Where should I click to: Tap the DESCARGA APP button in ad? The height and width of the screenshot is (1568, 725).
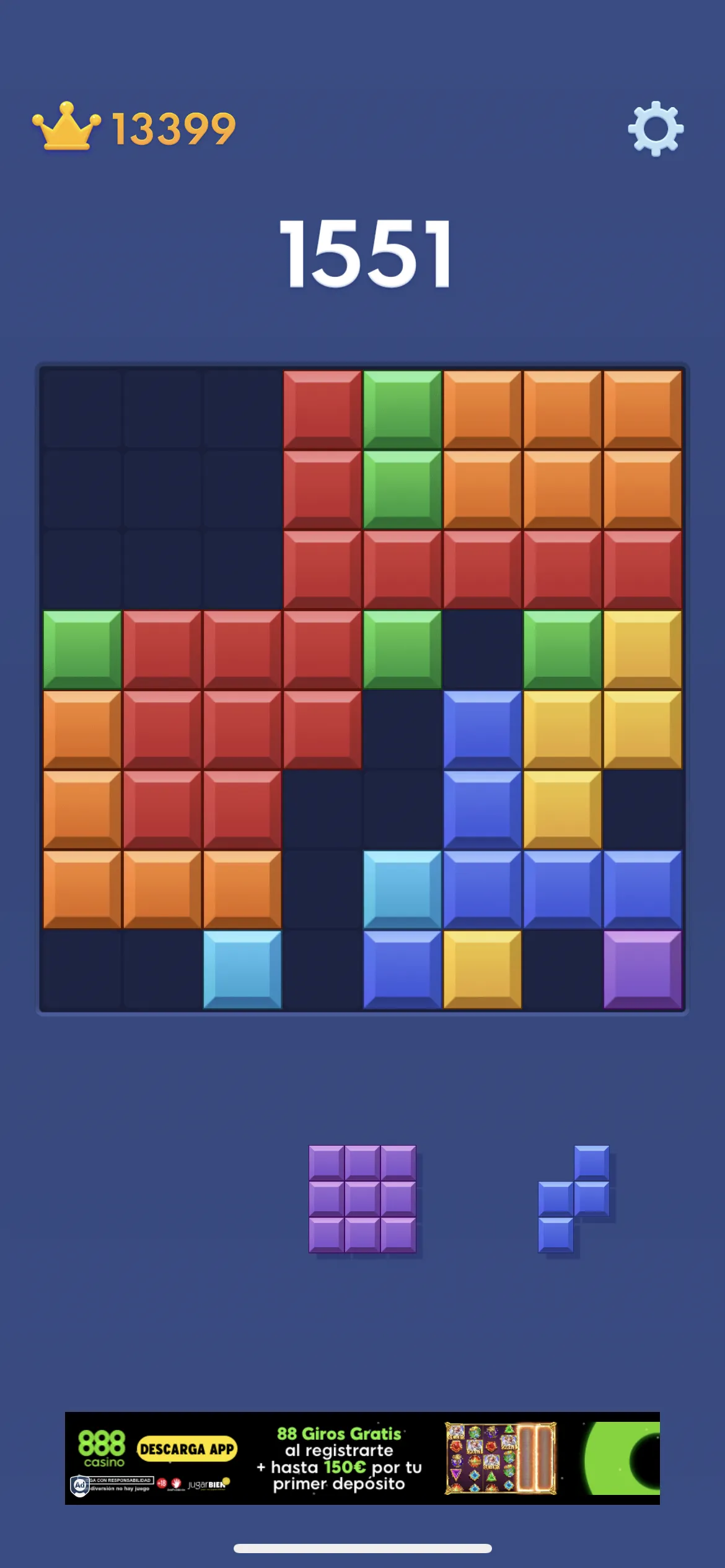click(x=187, y=1449)
